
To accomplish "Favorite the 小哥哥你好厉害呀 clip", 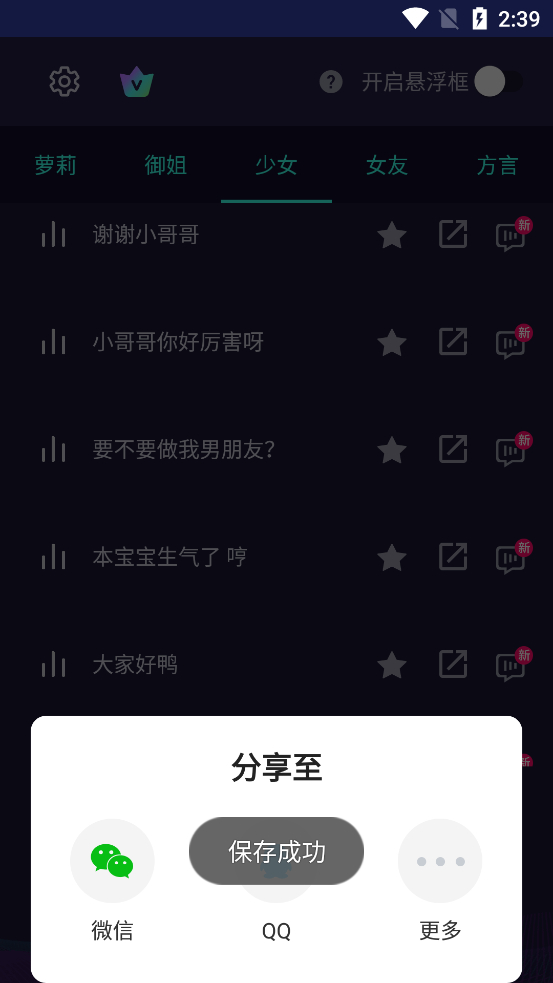I will [x=392, y=342].
